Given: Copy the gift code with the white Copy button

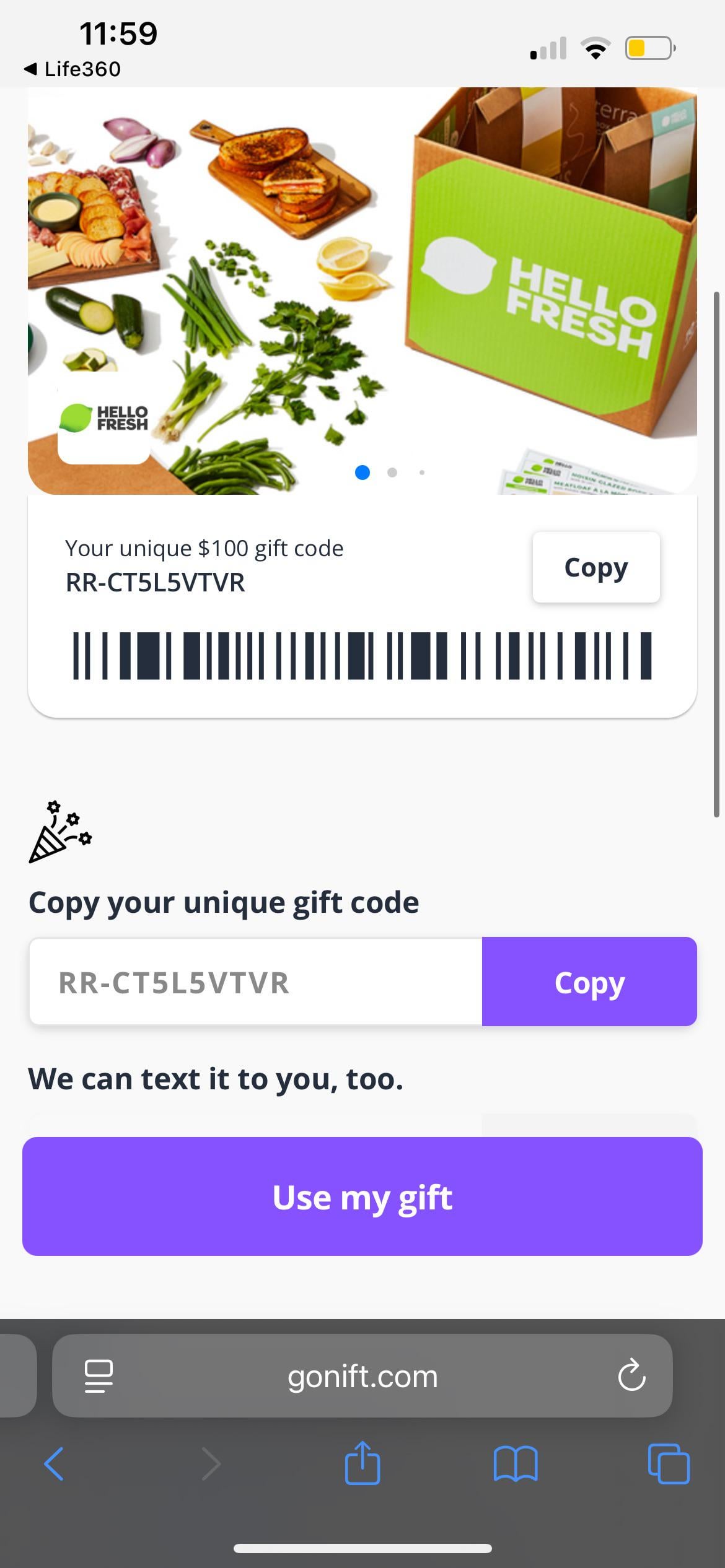Looking at the screenshot, I should coord(595,567).
